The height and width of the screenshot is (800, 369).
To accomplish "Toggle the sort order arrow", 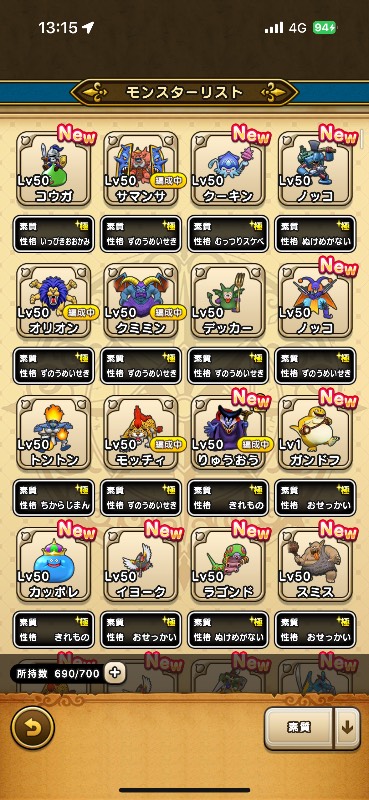I will coord(348,728).
